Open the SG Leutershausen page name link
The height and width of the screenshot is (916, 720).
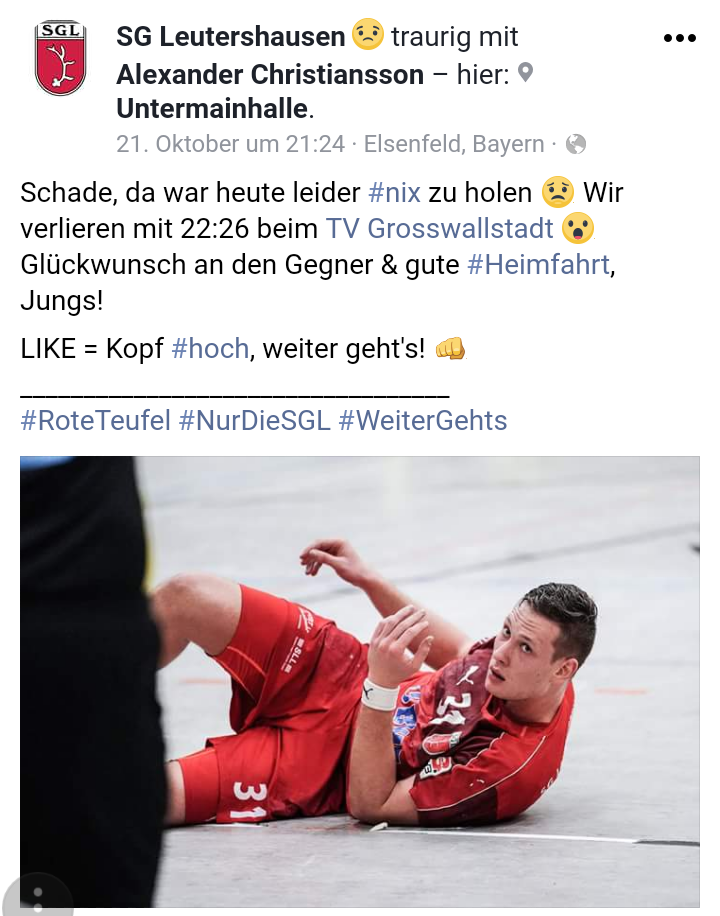(230, 38)
